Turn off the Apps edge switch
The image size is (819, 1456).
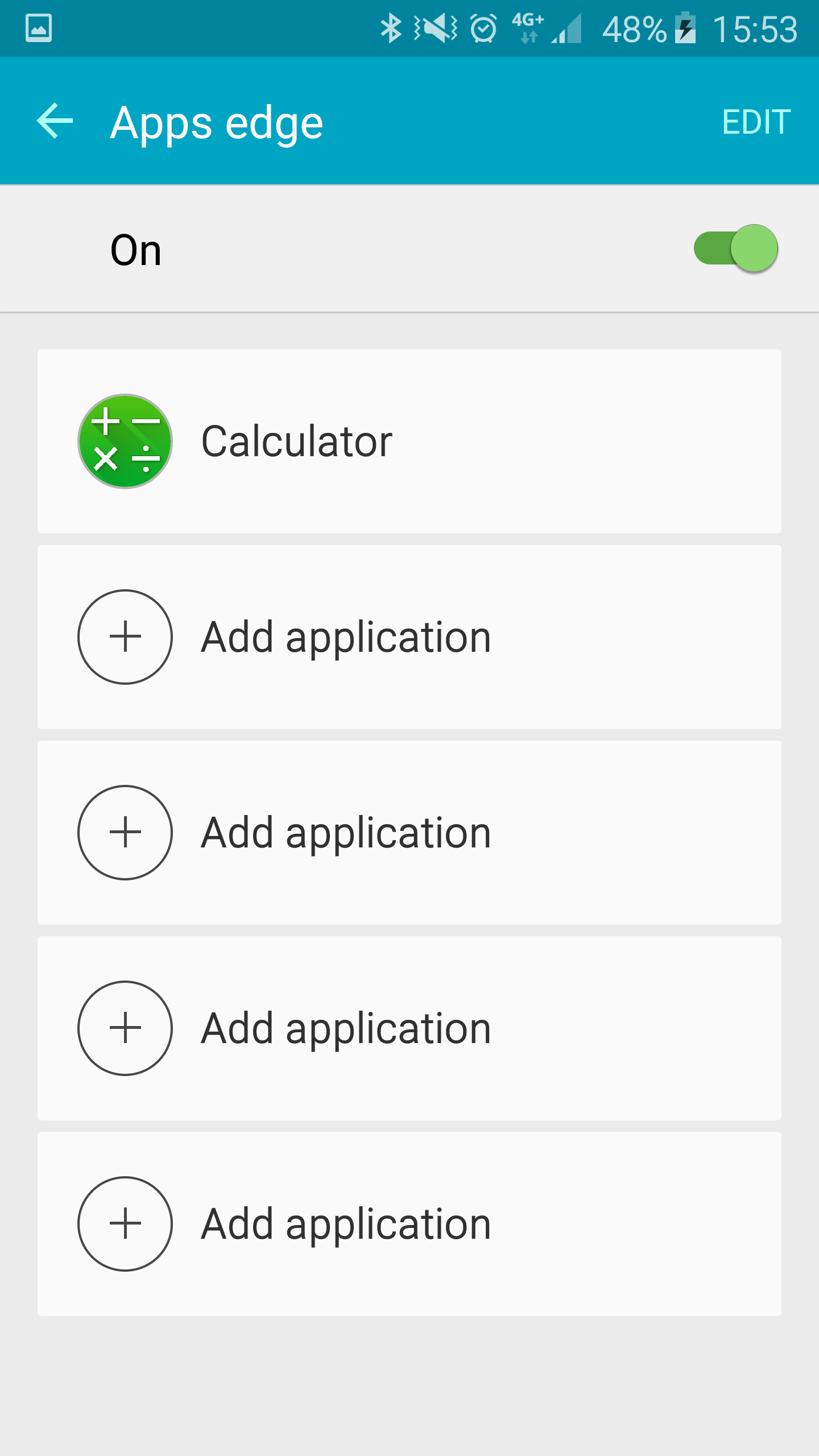coord(735,249)
